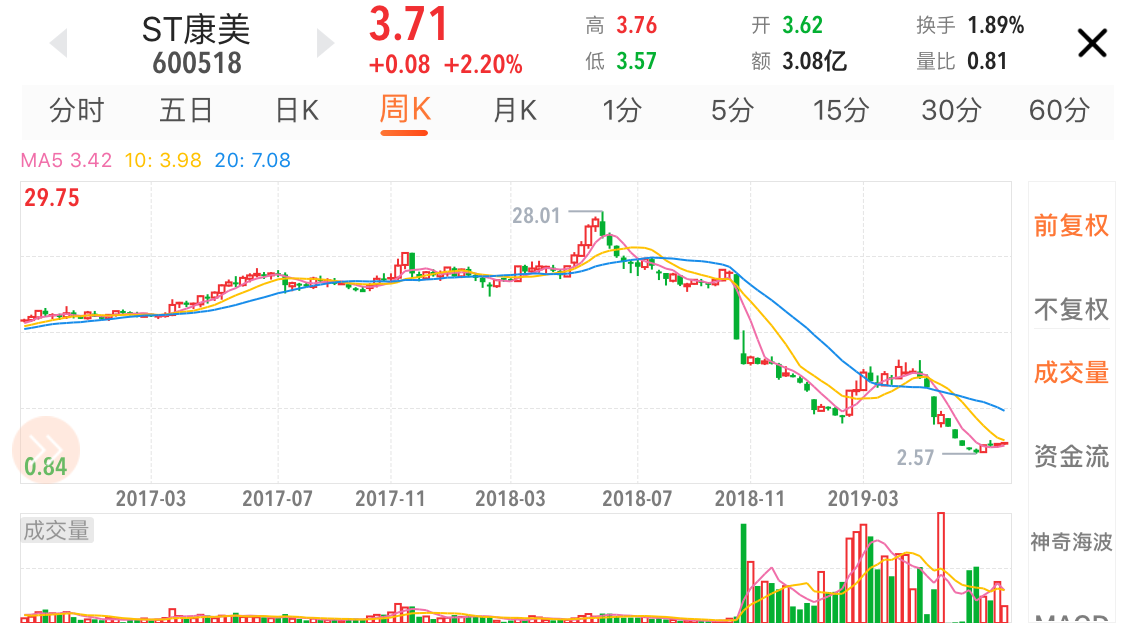
Task: Select the 神奇海波 indicator
Action: pos(1071,542)
